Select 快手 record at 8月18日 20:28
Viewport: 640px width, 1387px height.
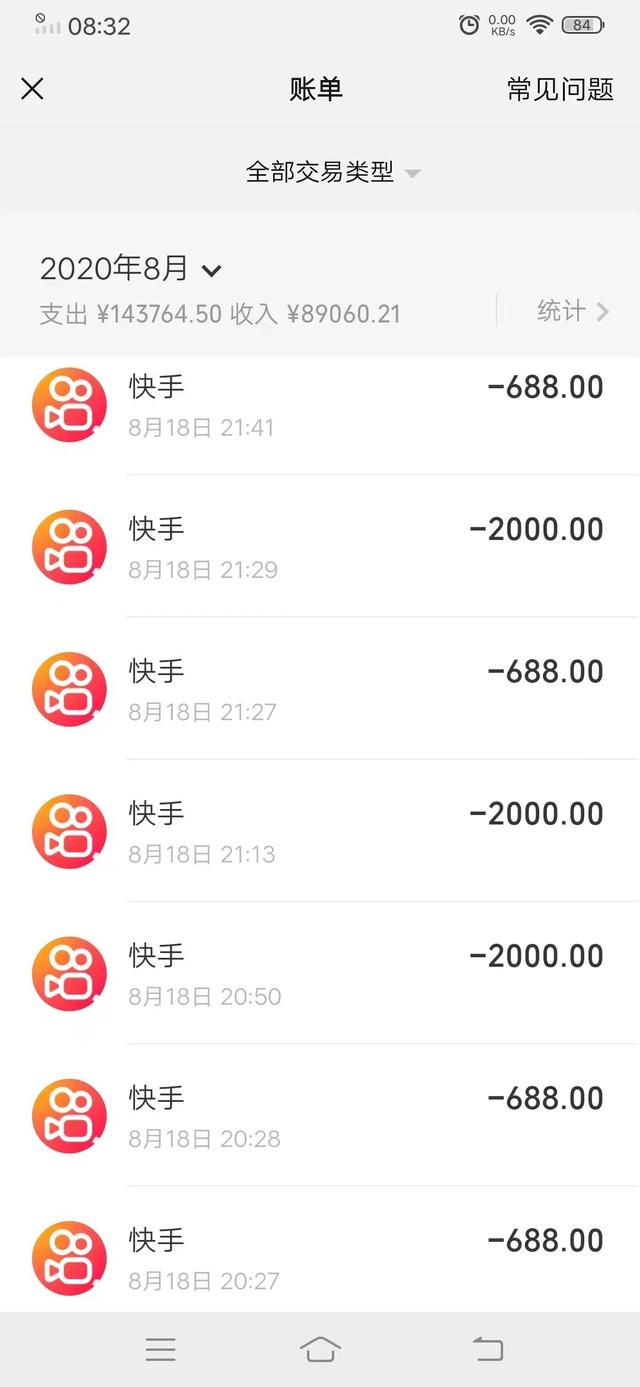point(320,1114)
